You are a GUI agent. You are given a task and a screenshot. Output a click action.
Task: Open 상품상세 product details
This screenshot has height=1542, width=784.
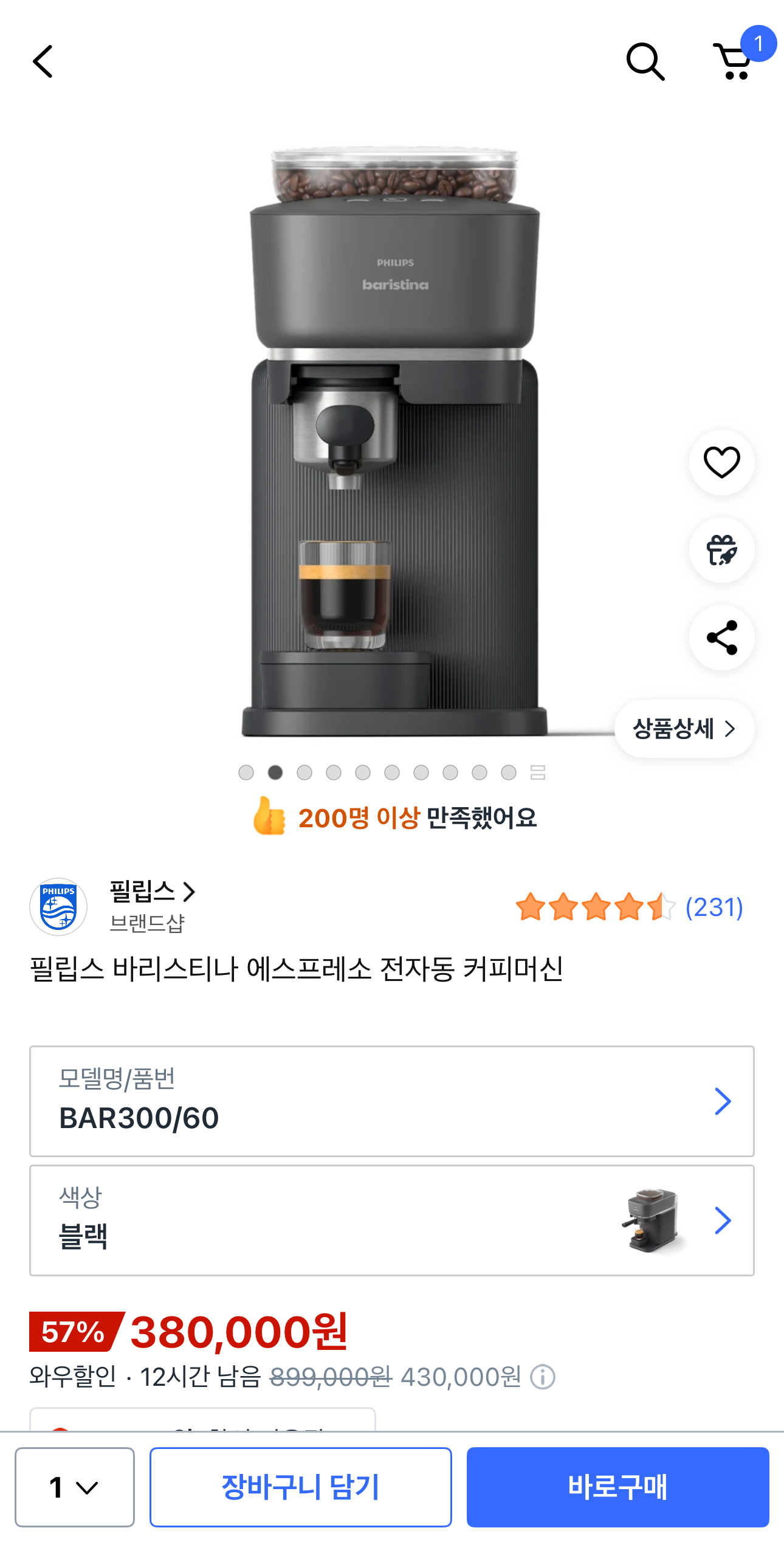pos(684,728)
